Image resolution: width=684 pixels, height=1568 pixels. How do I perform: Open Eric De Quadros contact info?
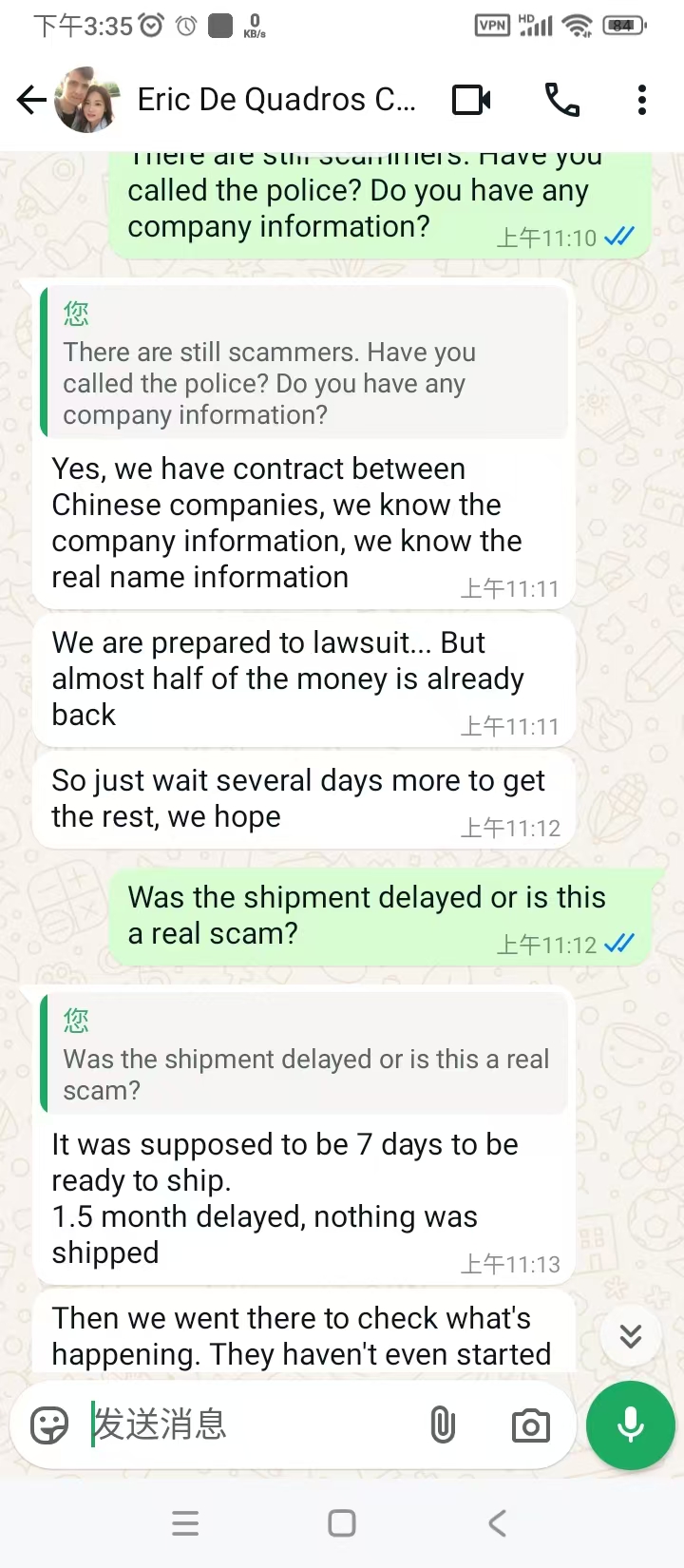click(x=275, y=100)
